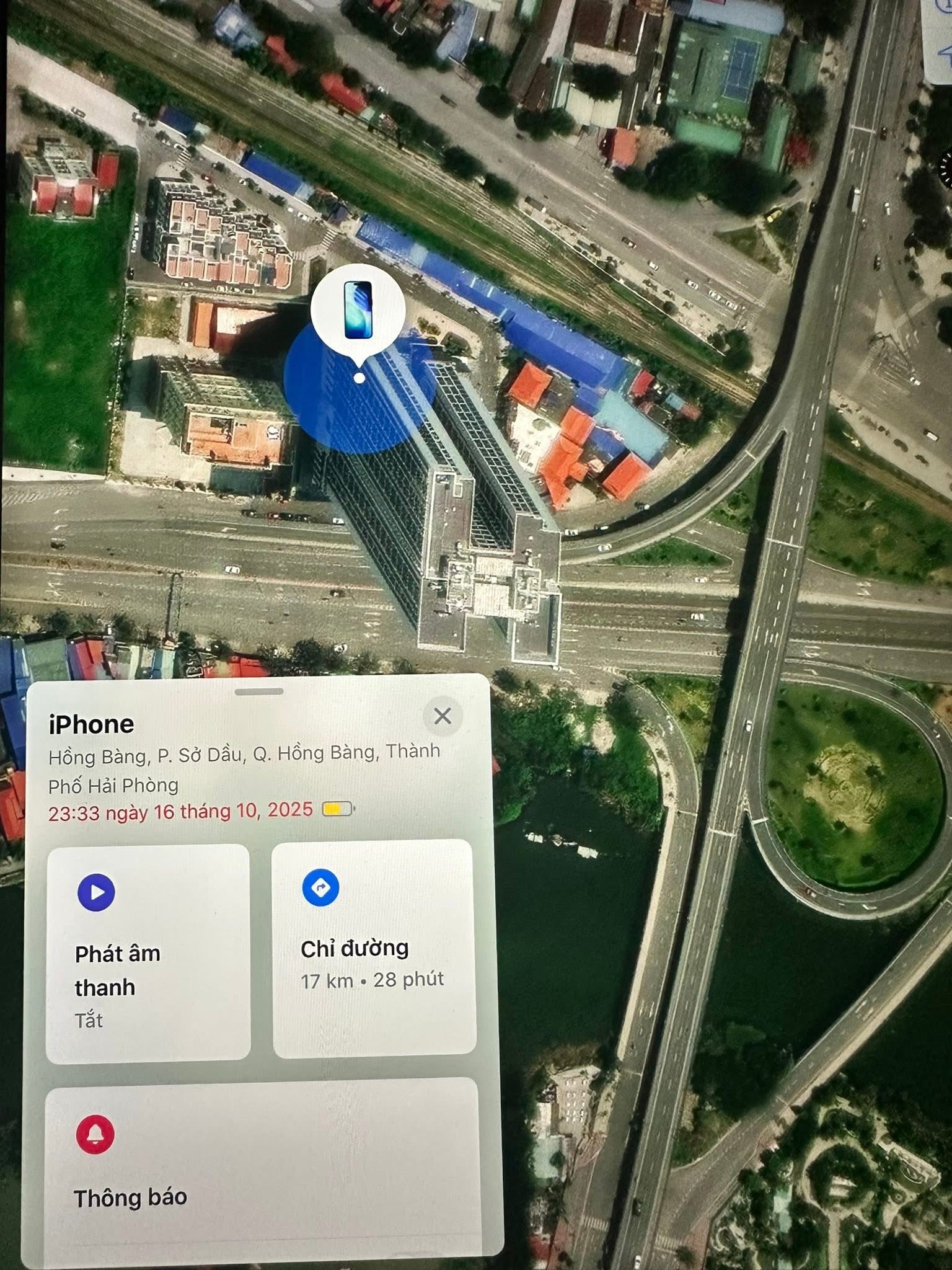Close the iPhone details panel

click(x=443, y=716)
